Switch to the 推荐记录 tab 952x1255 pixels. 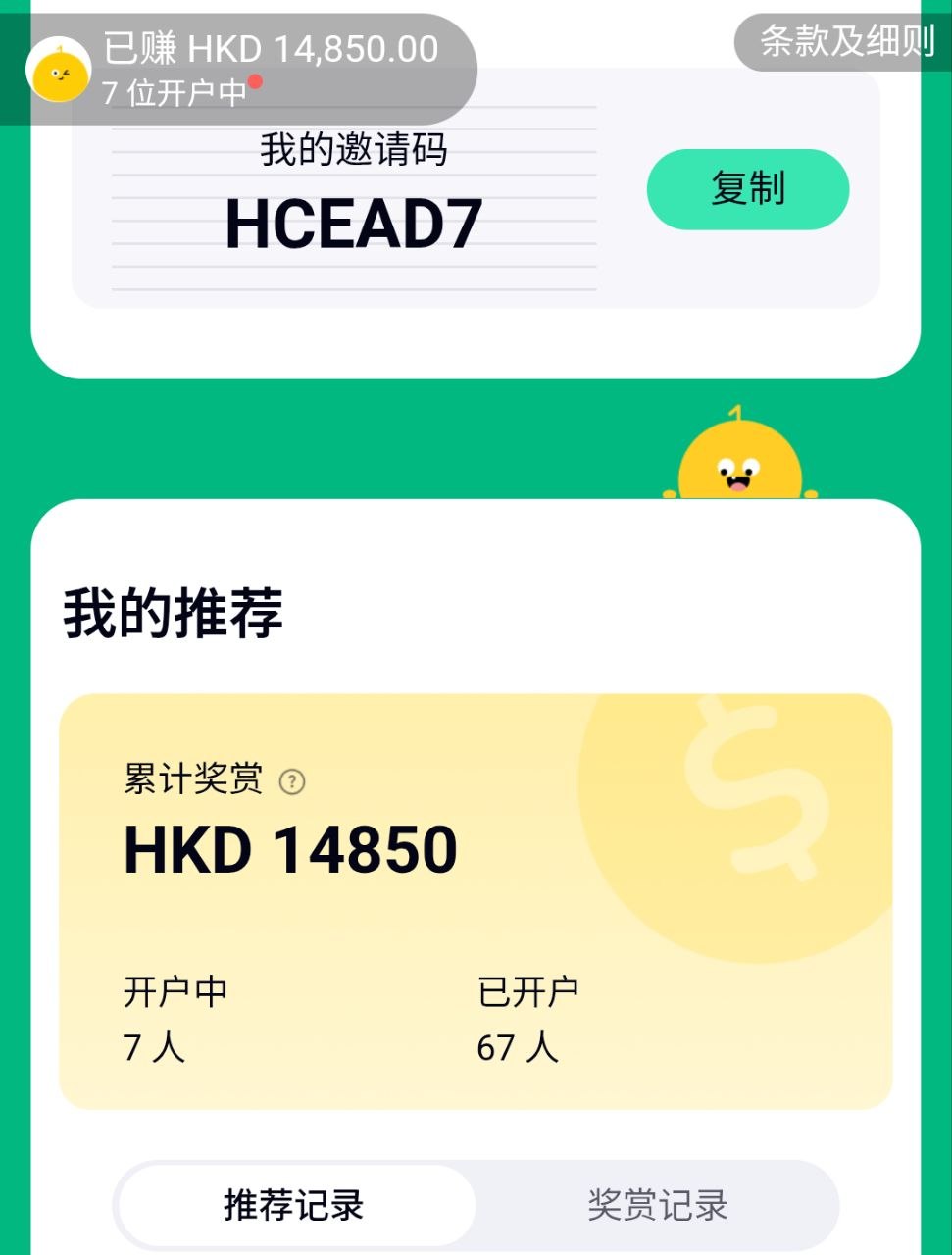point(294,1205)
